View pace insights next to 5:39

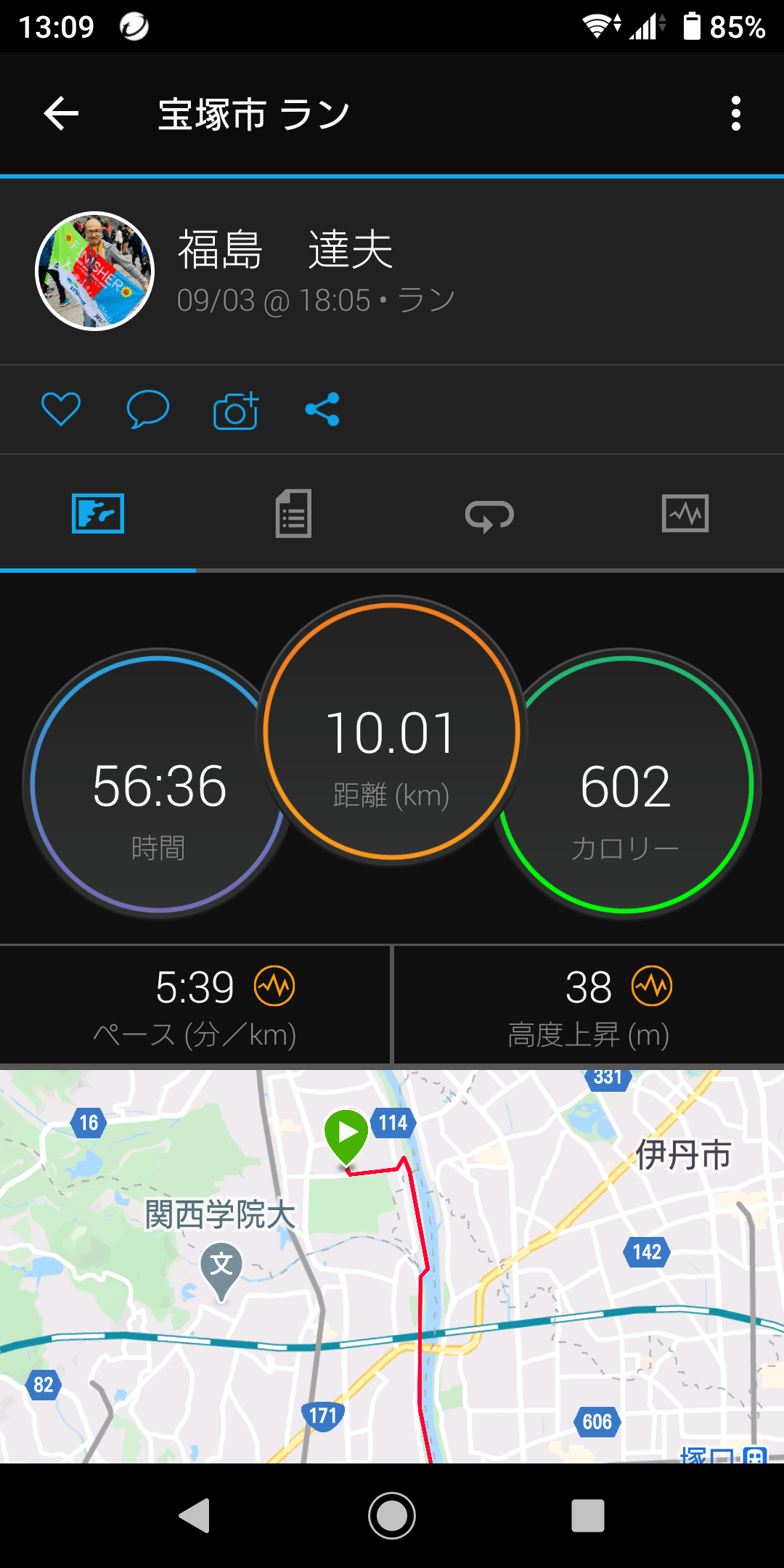point(274,986)
